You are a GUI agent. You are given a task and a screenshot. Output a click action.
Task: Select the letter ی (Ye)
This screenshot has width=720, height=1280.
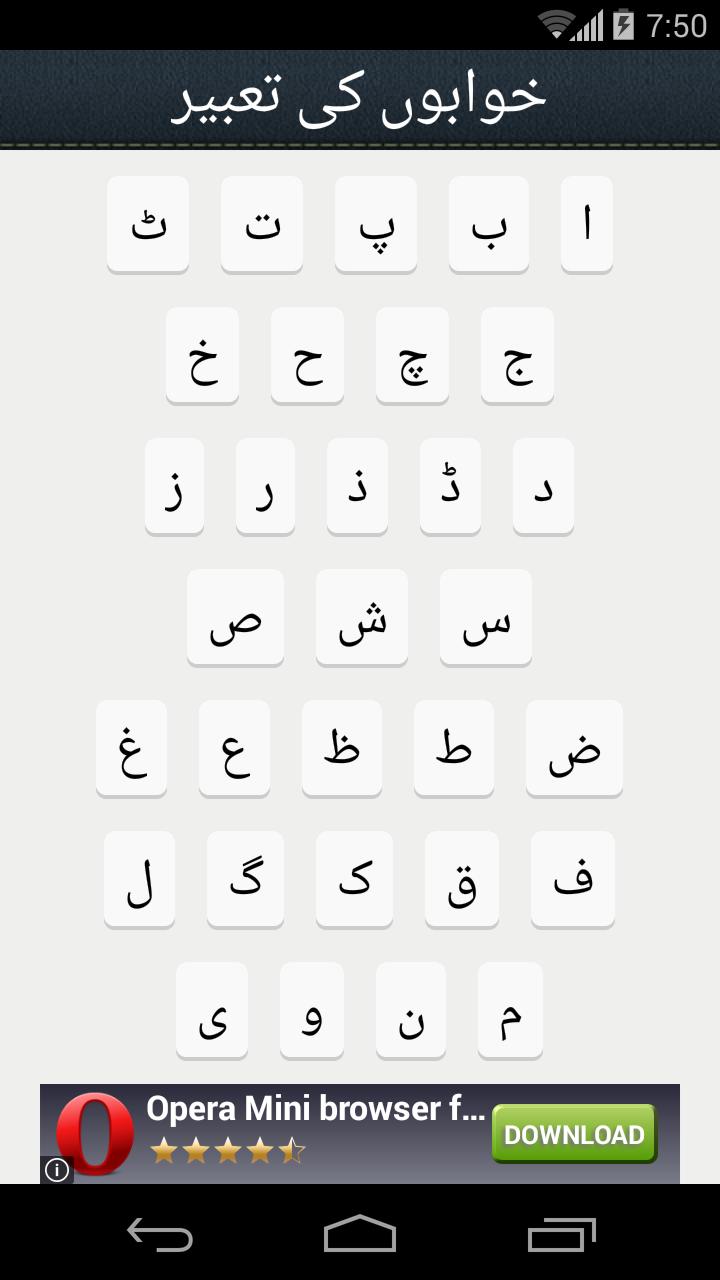(x=212, y=1010)
